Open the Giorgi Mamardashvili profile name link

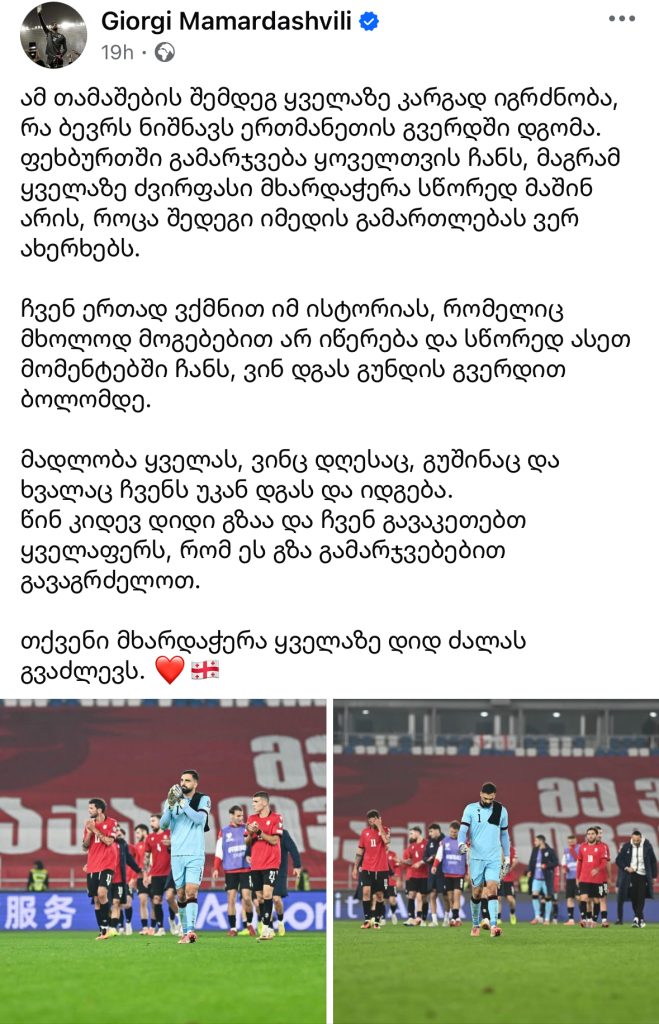tap(227, 22)
